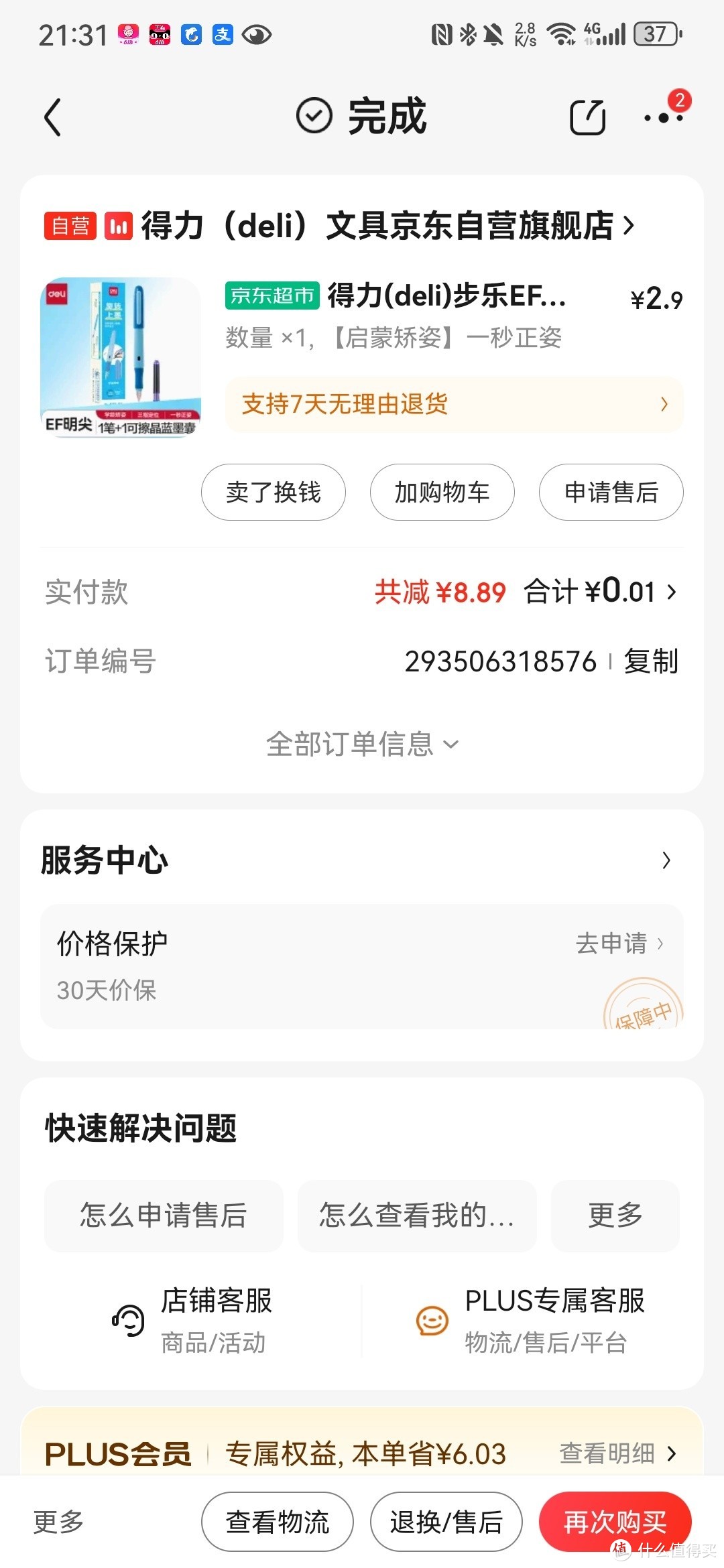Share this order via the share icon
Image resolution: width=724 pixels, height=1568 pixels.
587,117
